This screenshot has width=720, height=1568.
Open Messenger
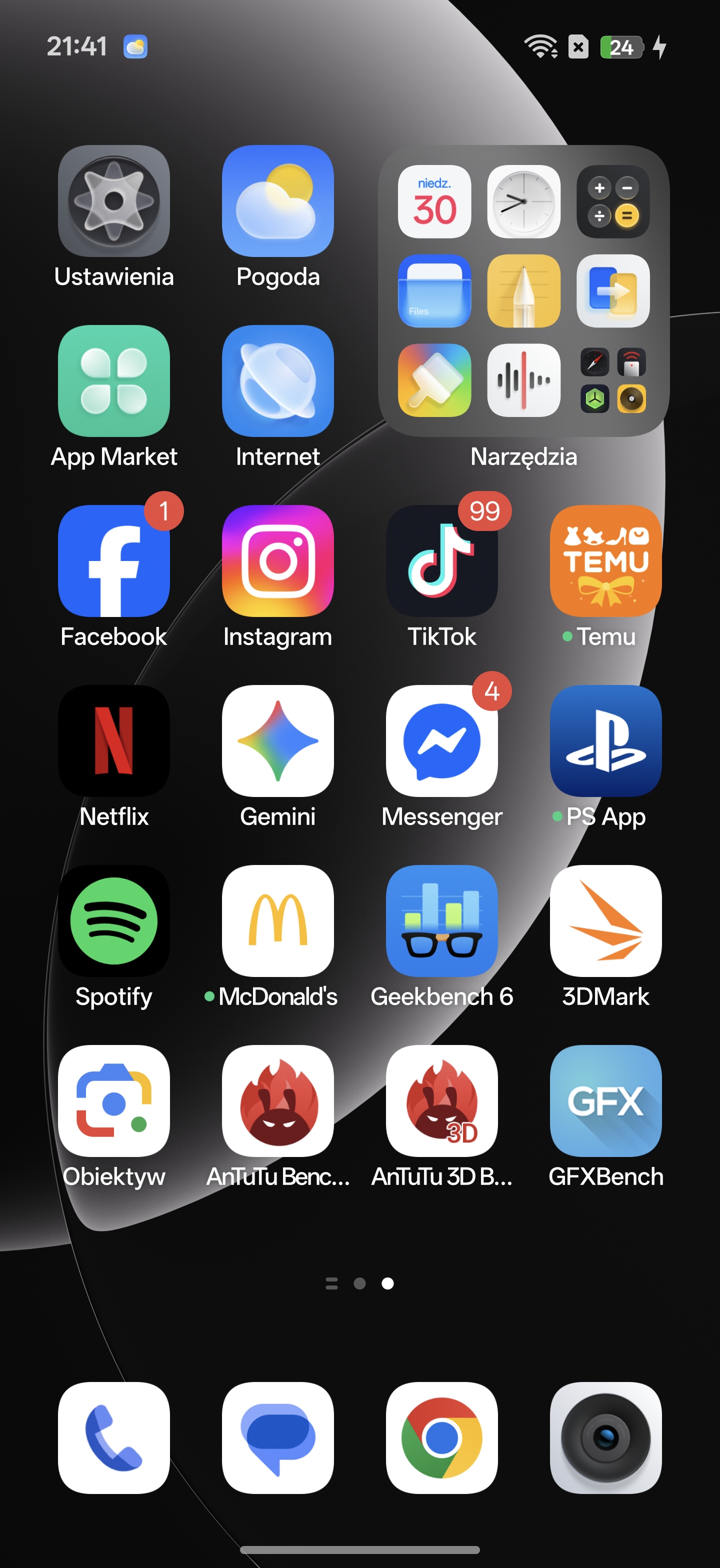pyautogui.click(x=441, y=741)
